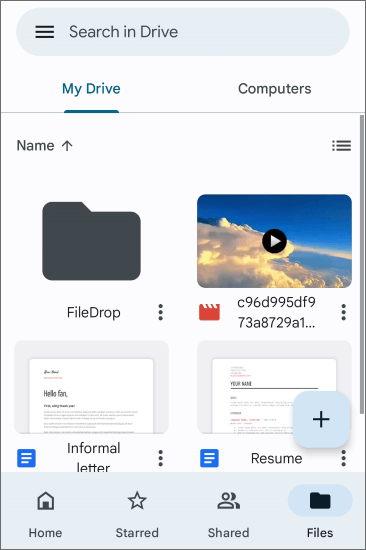This screenshot has width=366, height=550.
Task: Select the My Drive tab
Action: pyautogui.click(x=91, y=89)
